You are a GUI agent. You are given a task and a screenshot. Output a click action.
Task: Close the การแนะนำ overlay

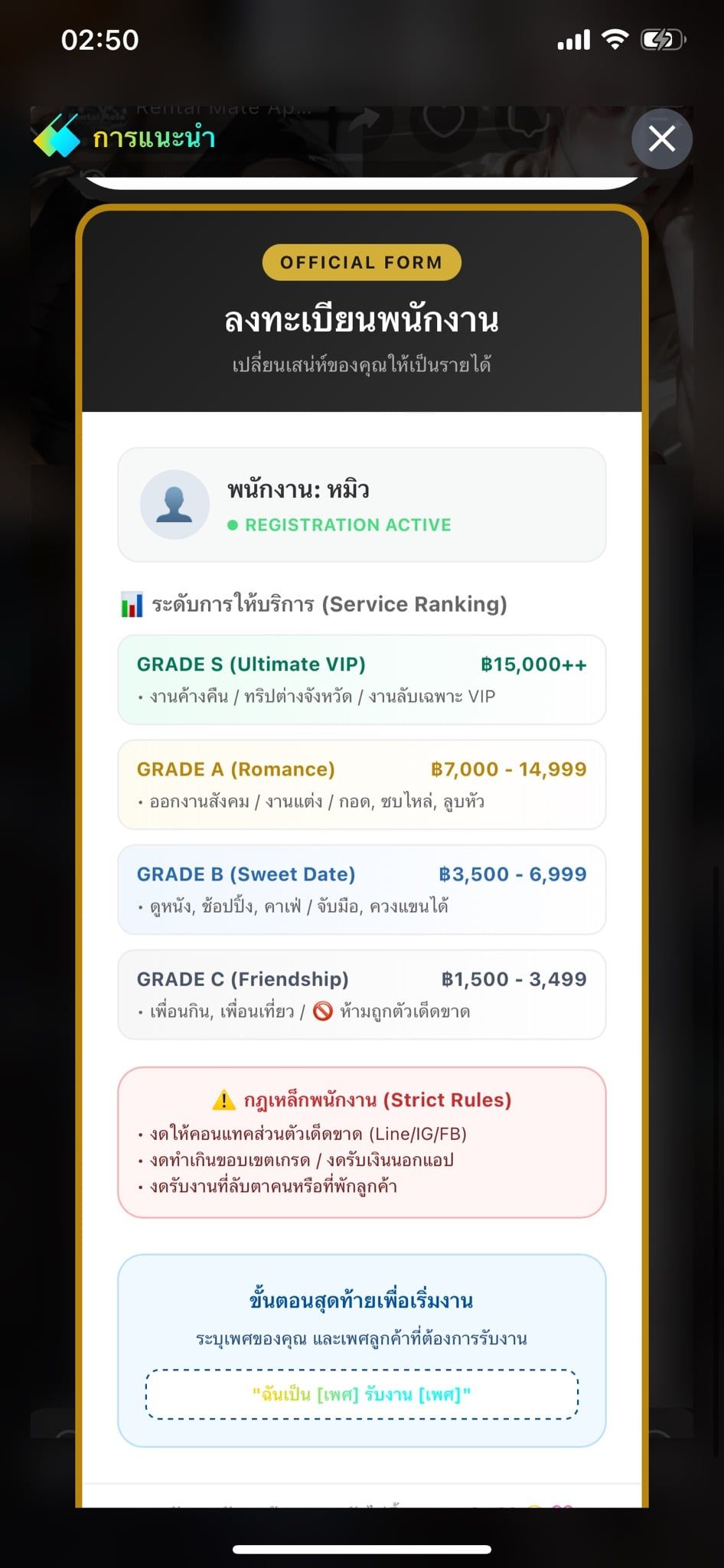point(662,139)
